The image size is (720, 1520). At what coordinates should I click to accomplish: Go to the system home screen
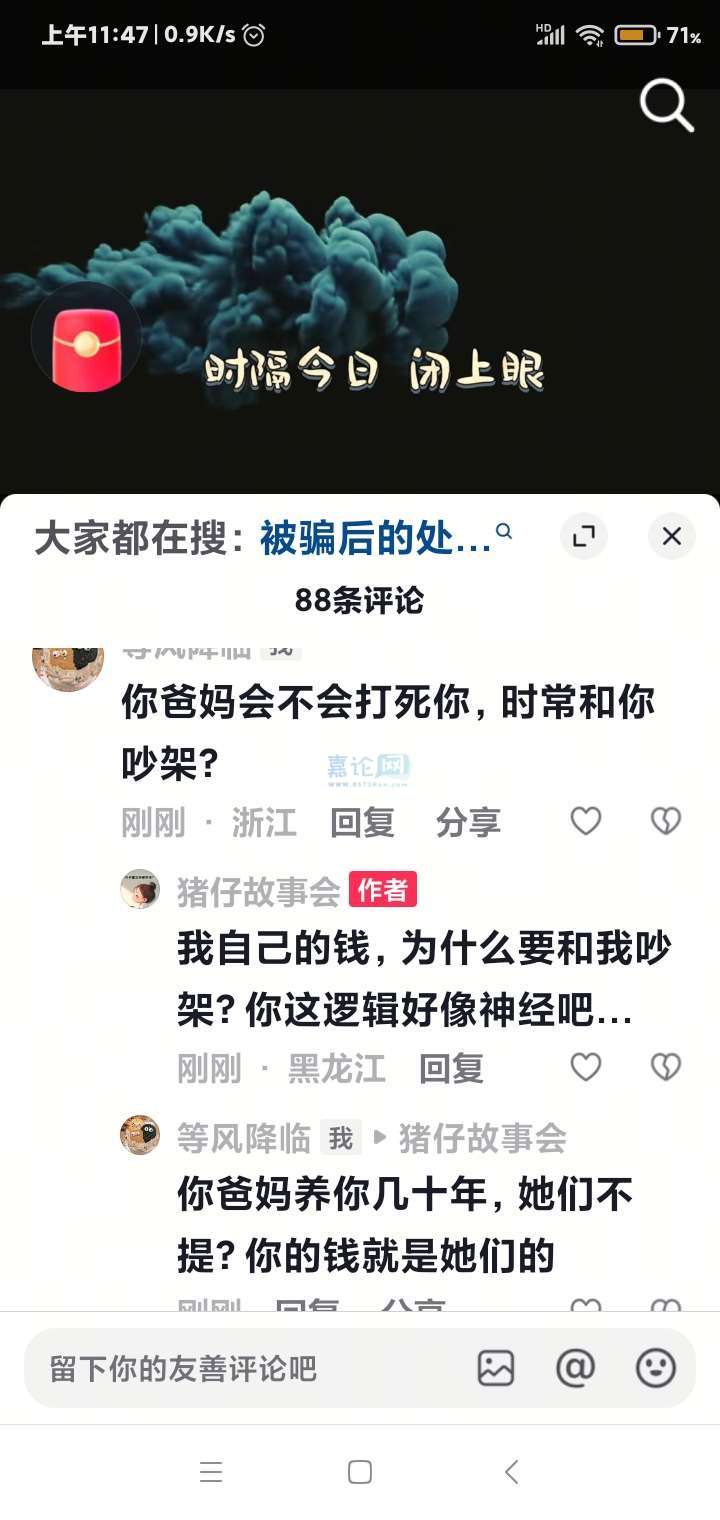360,1472
